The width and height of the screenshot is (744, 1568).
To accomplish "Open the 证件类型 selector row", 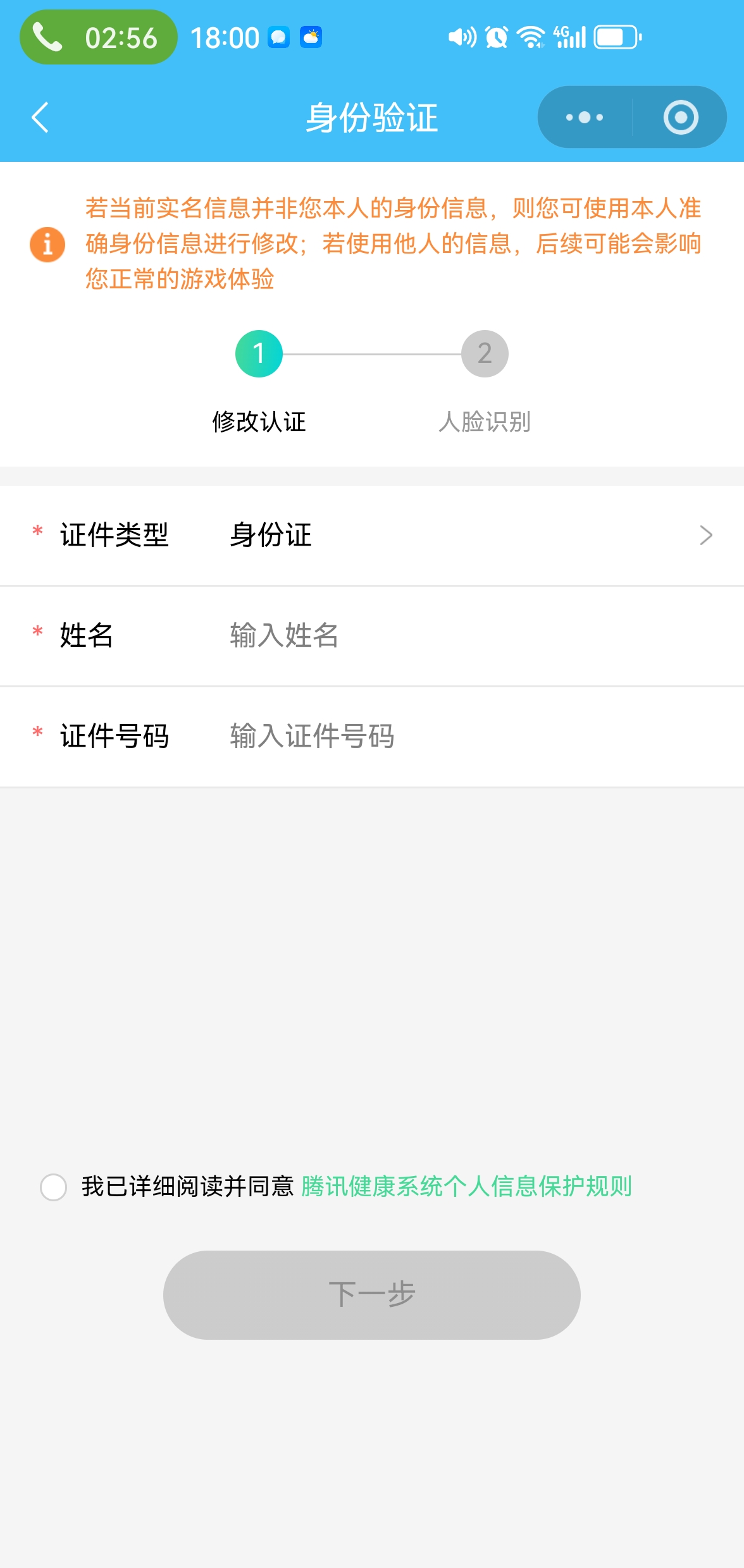I will tap(372, 536).
